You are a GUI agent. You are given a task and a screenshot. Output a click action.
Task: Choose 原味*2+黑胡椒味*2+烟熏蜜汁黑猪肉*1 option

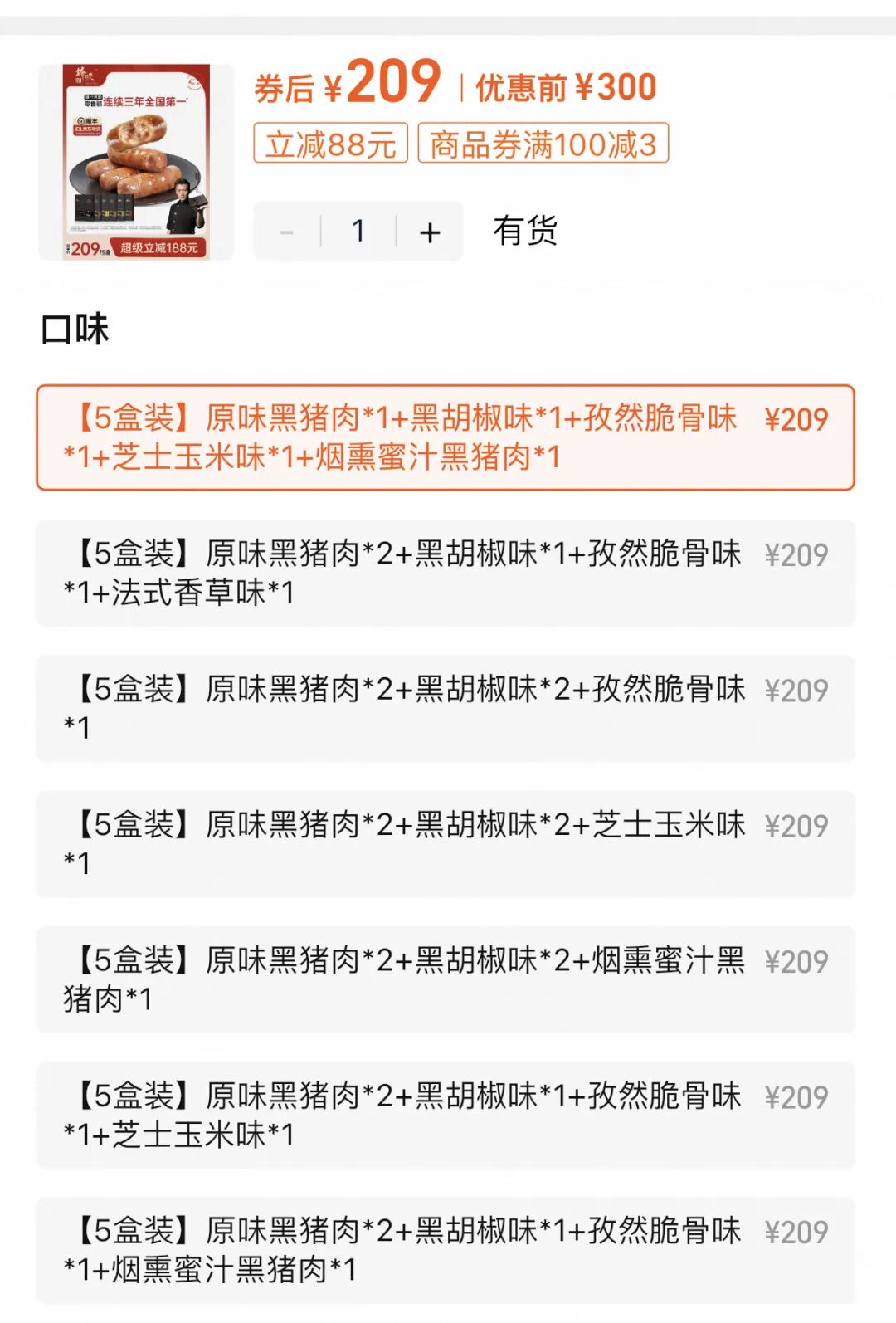point(445,979)
